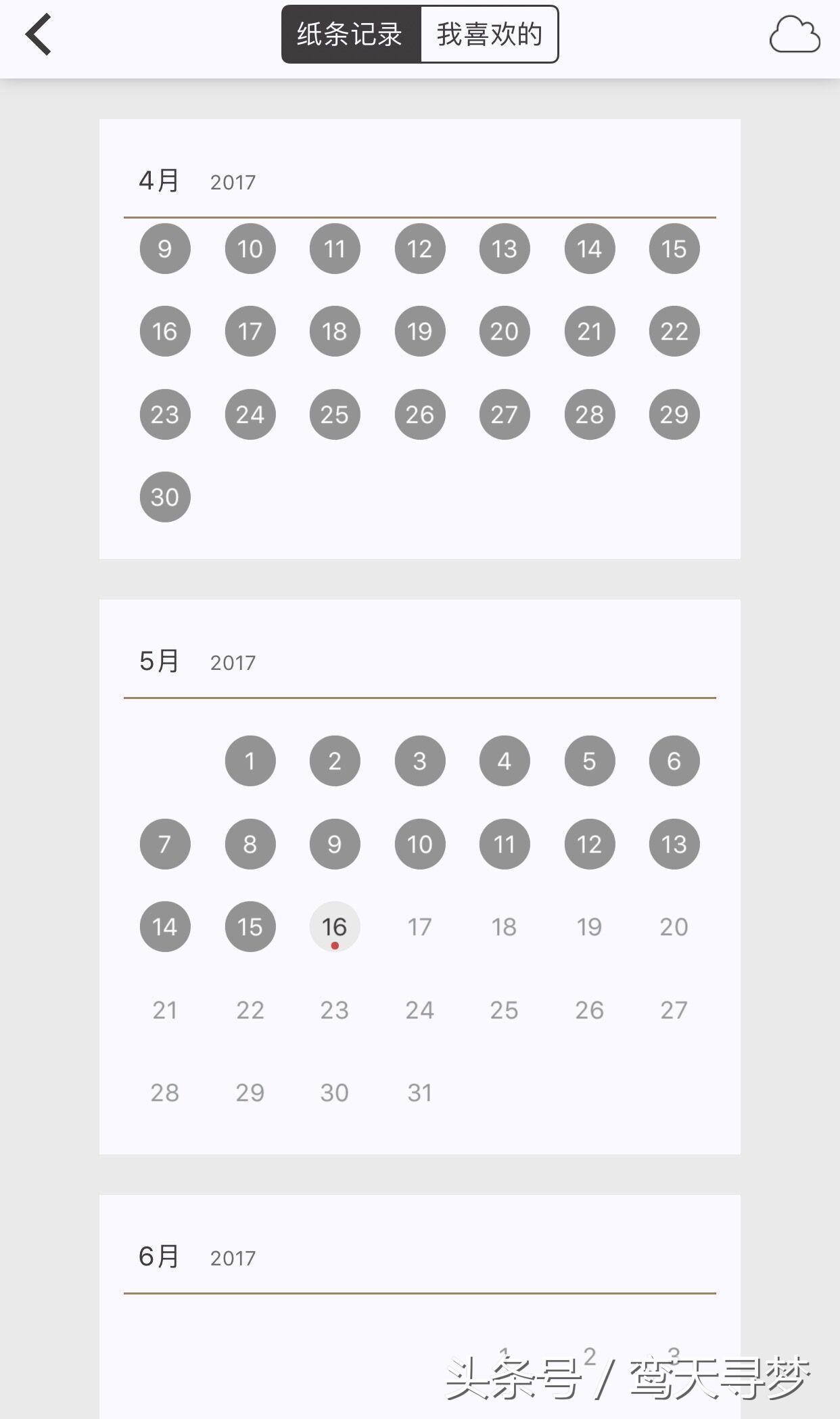
Task: Open the record for April 9
Action: point(165,249)
